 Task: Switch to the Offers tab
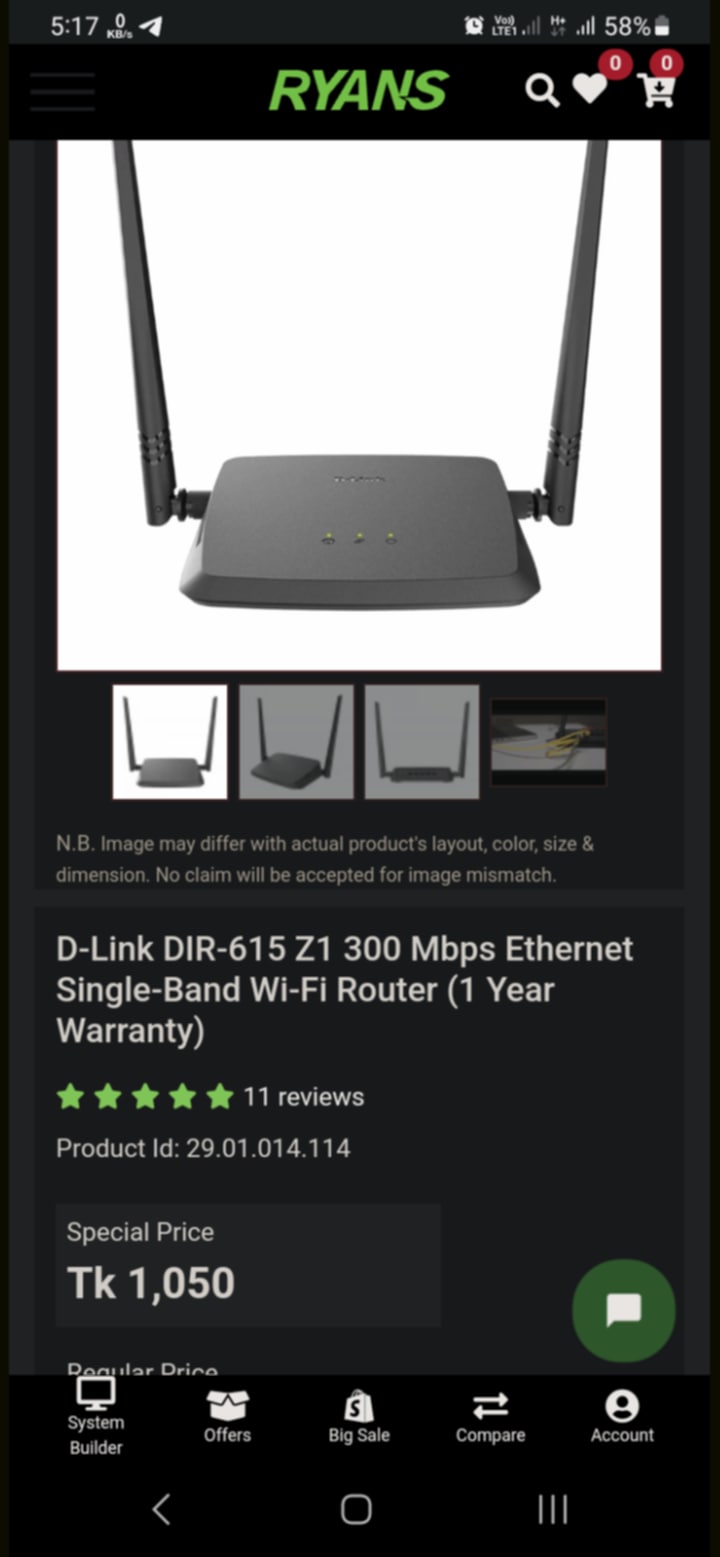(x=227, y=1418)
